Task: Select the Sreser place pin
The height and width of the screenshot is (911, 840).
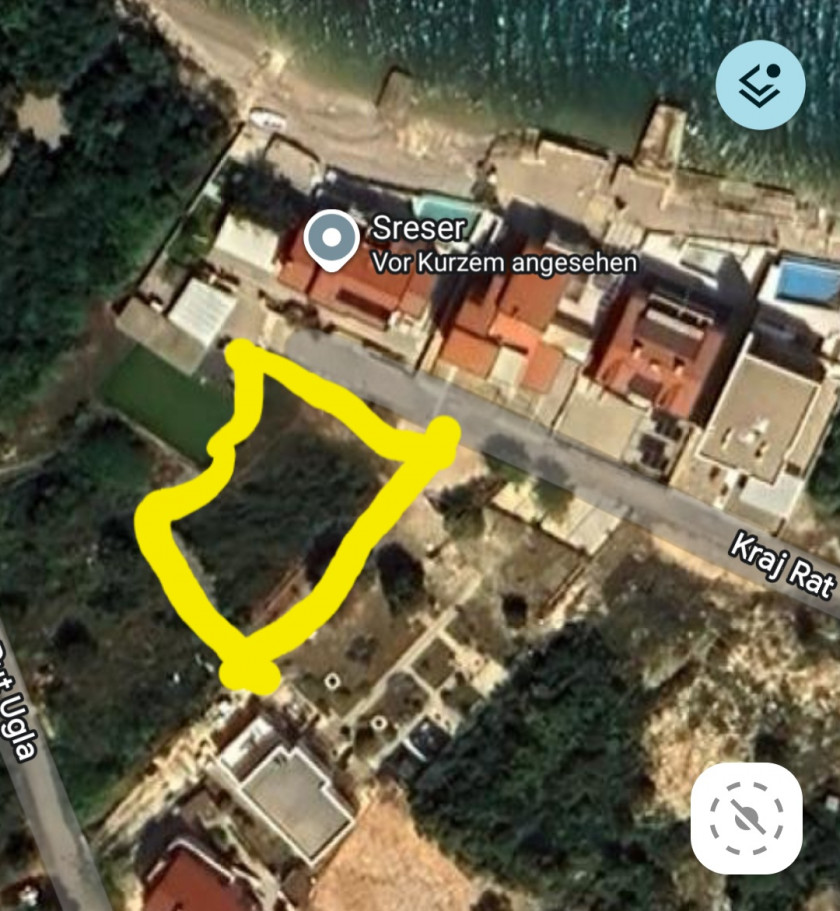Action: pyautogui.click(x=332, y=240)
